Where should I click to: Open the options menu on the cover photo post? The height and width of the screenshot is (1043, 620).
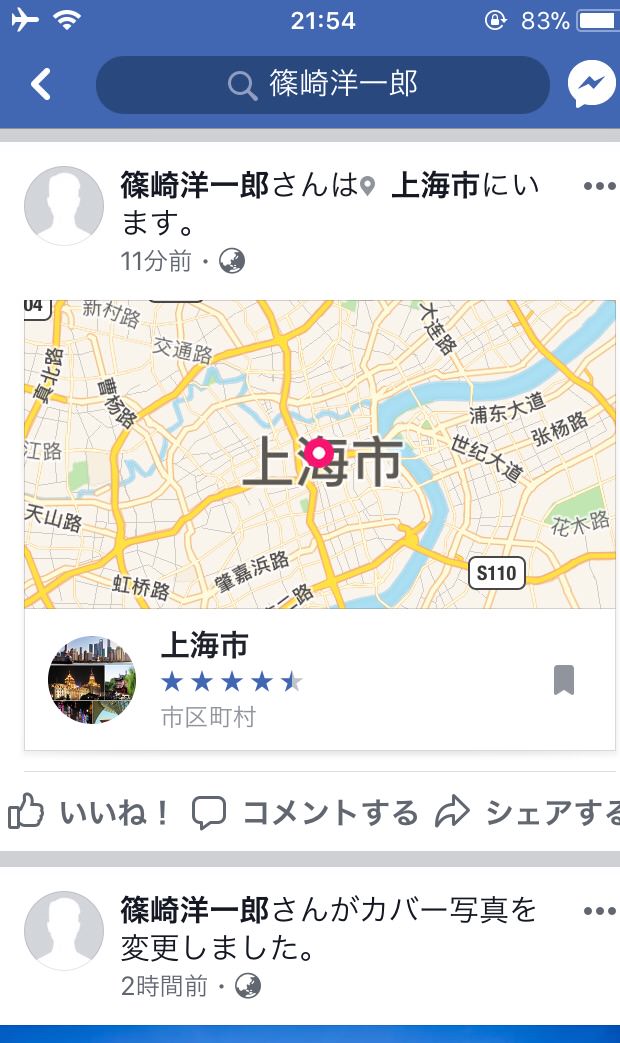click(x=599, y=911)
